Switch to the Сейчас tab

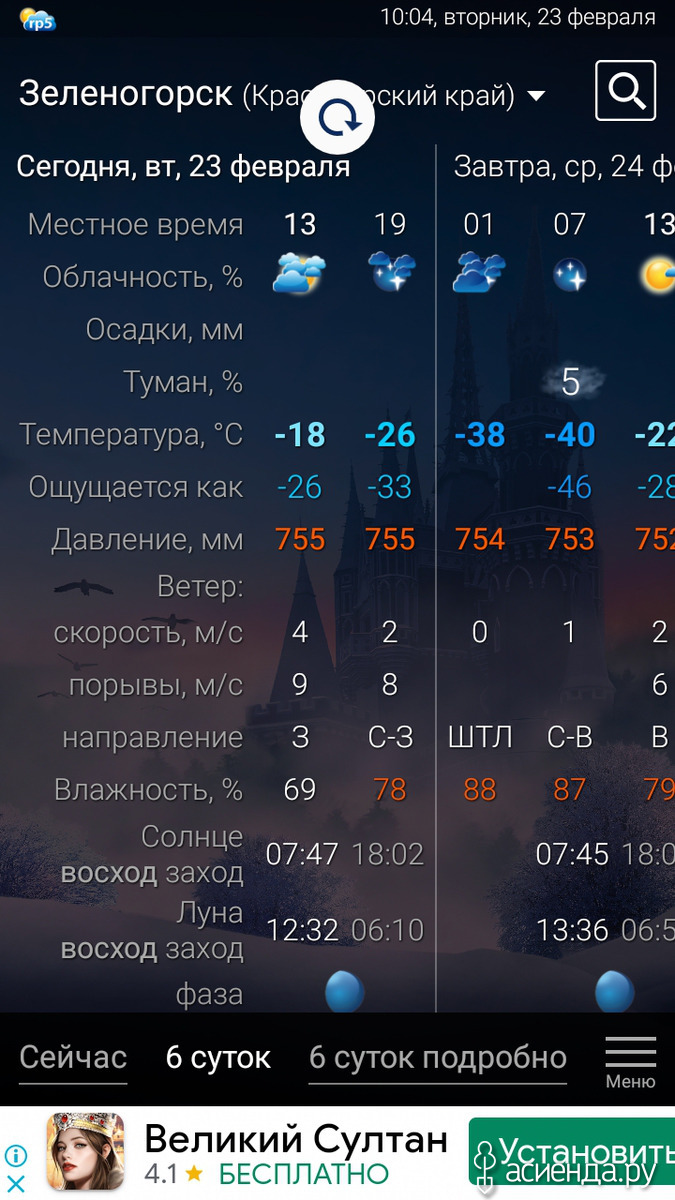click(73, 1057)
